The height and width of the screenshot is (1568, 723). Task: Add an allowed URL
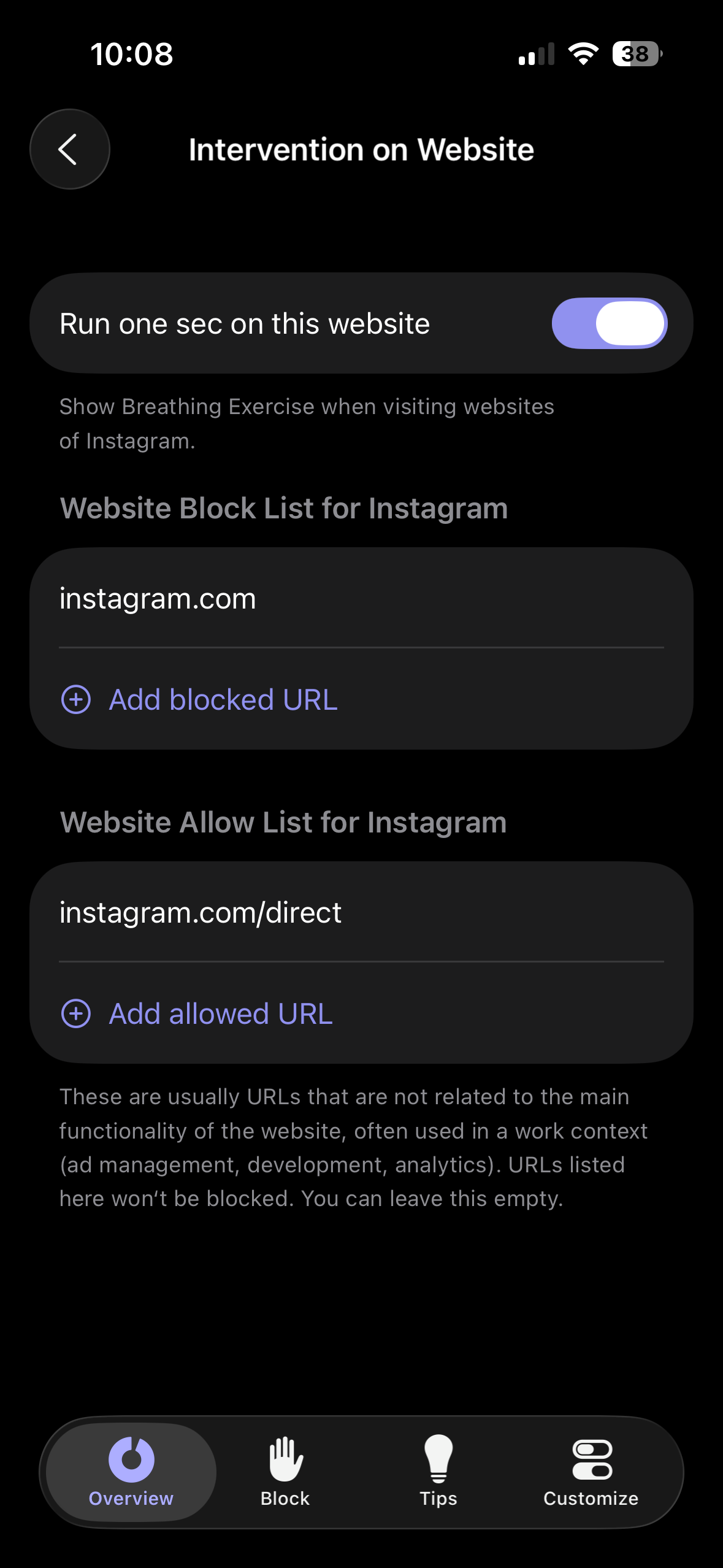click(x=361, y=1013)
